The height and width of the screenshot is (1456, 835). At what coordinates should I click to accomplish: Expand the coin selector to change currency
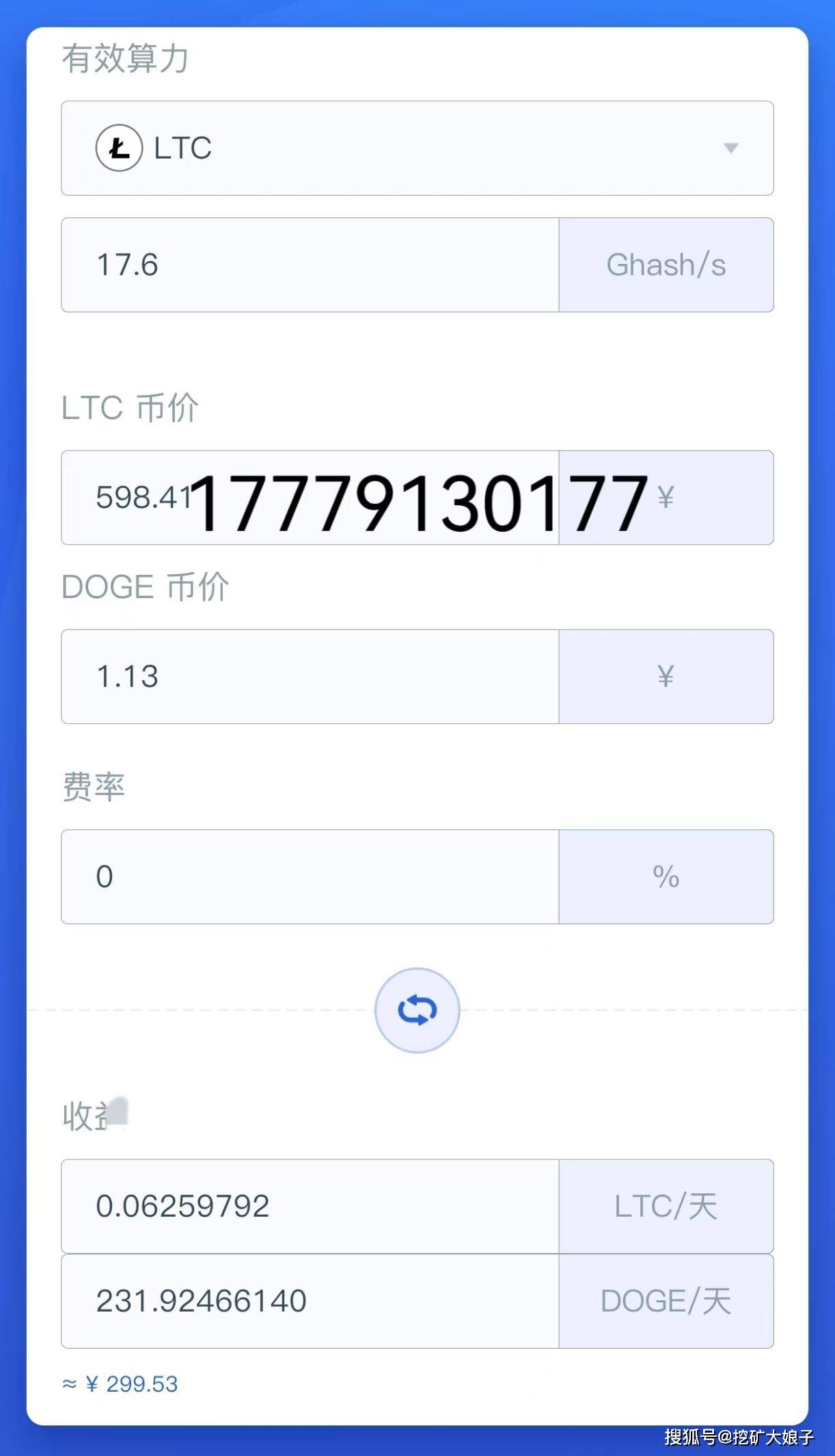point(417,148)
